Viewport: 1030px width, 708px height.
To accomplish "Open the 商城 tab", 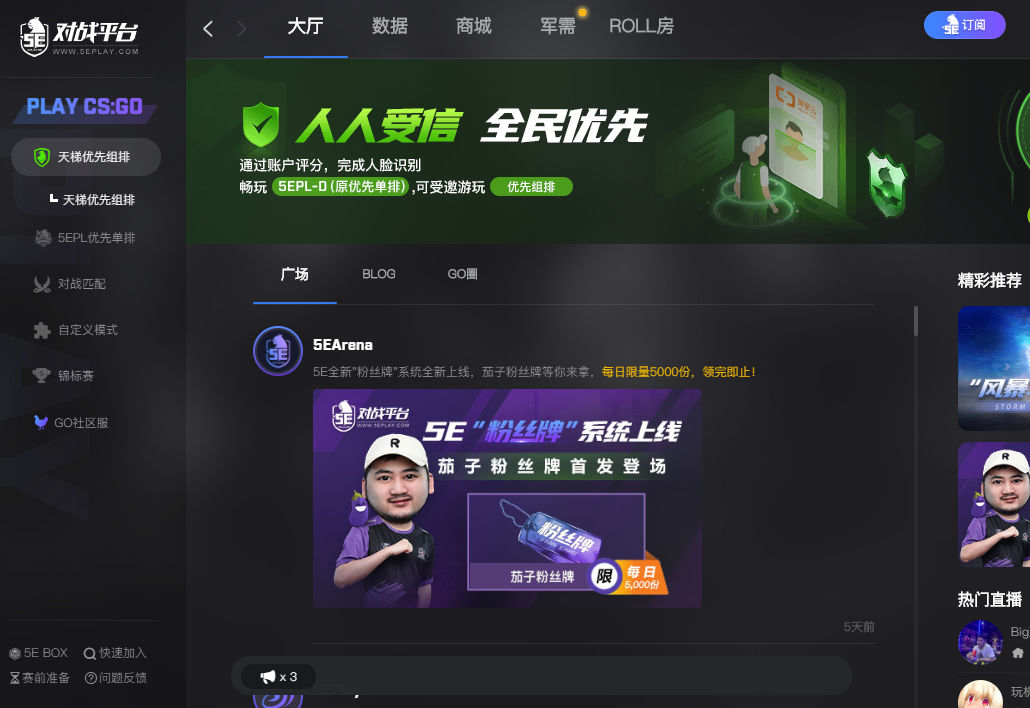I will [x=473, y=27].
